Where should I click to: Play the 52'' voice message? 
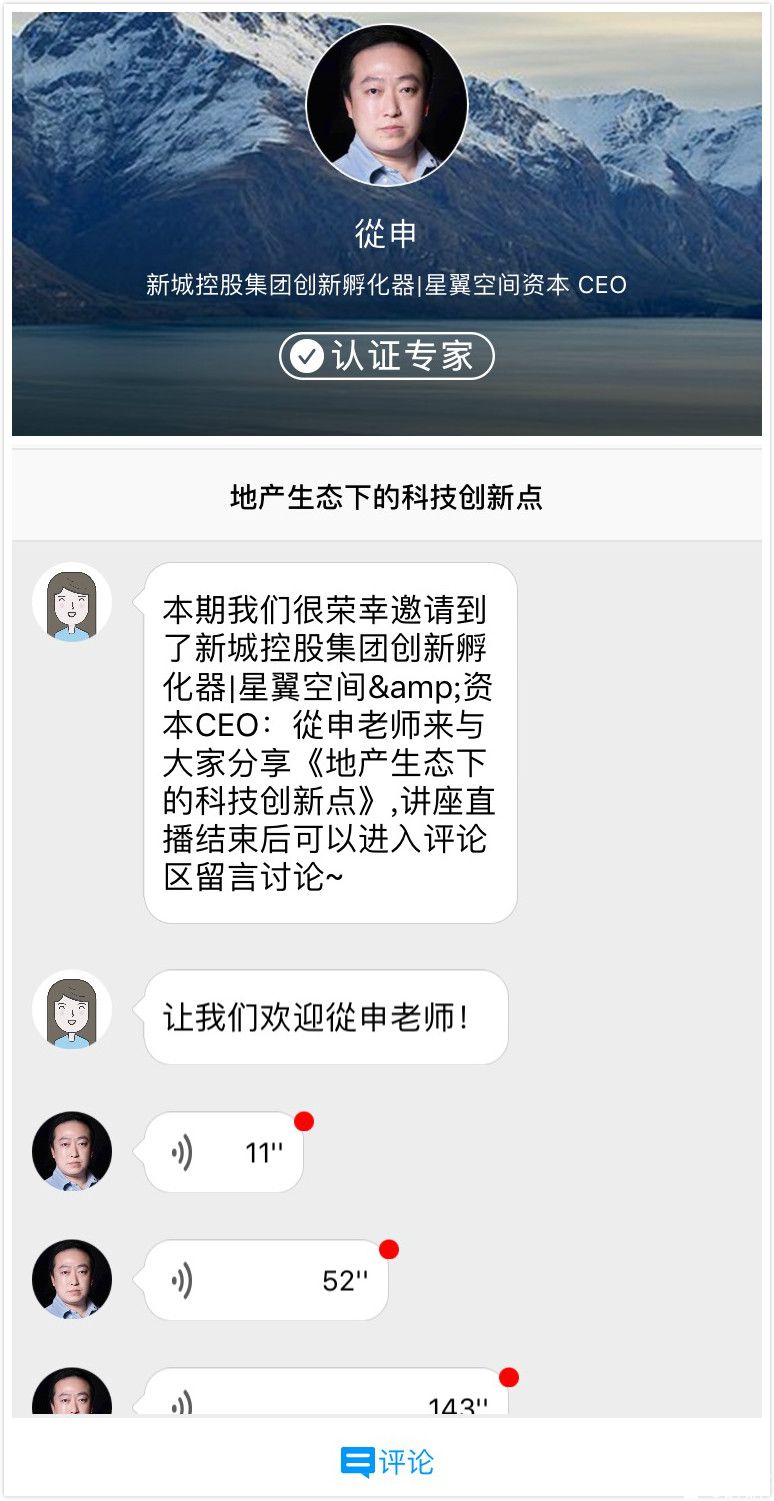tap(266, 1280)
